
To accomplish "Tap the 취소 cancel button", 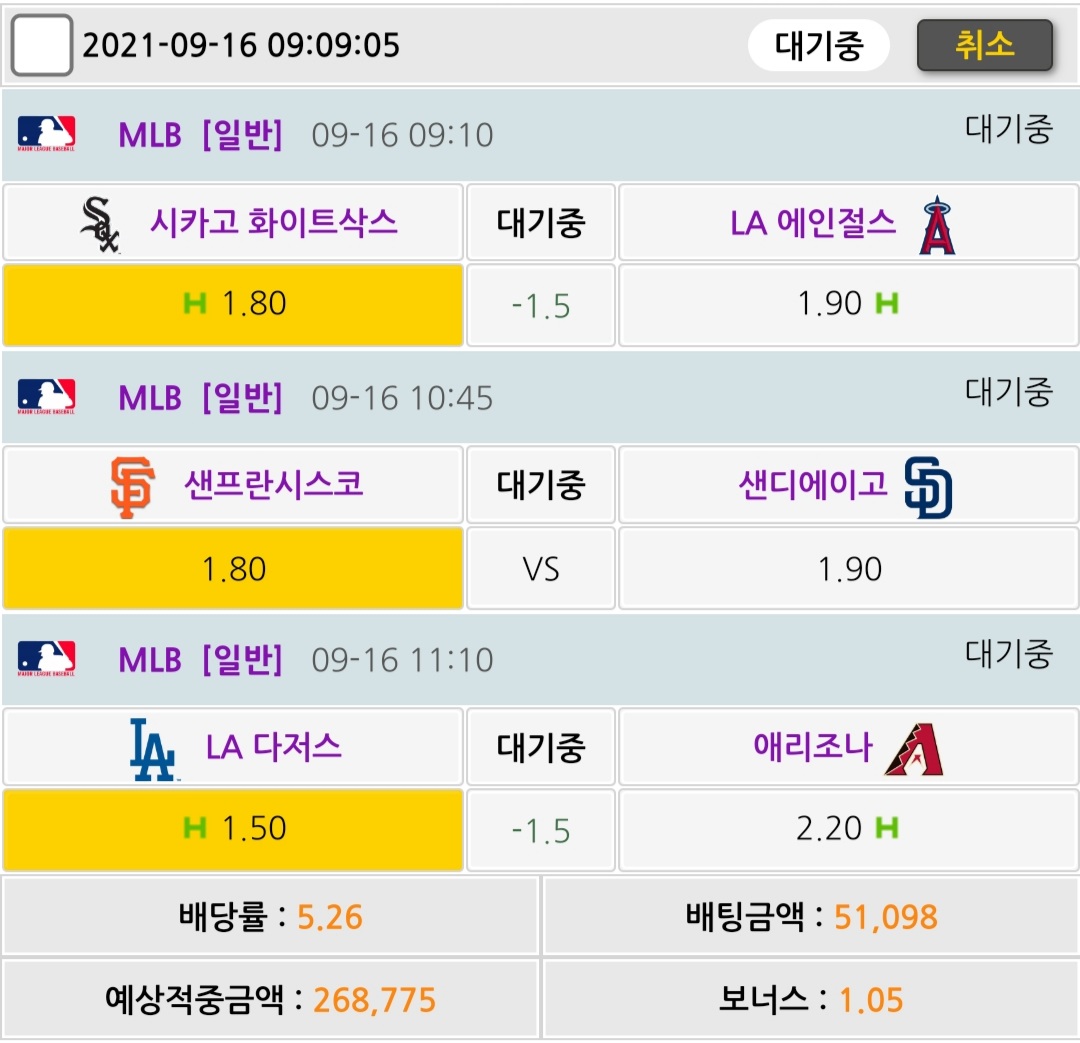I will pos(984,45).
